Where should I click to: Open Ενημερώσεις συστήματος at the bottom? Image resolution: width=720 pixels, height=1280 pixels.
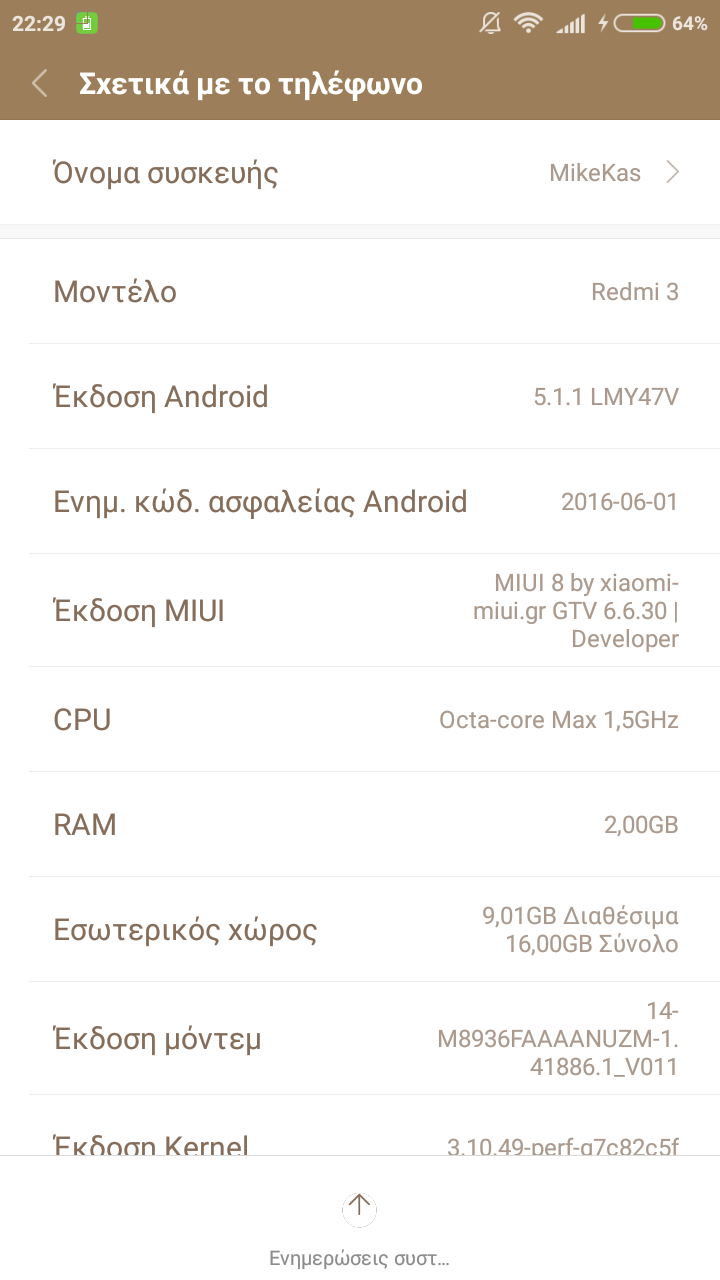click(x=359, y=1223)
